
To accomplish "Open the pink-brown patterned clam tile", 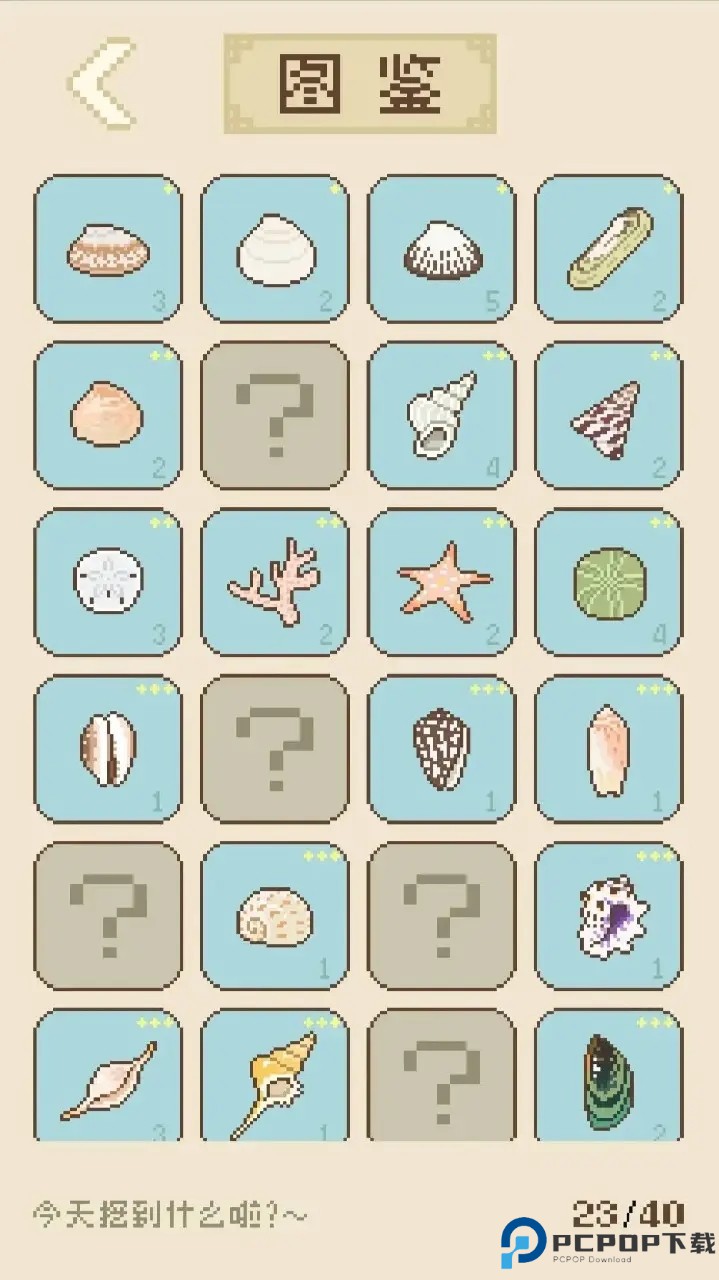I will (x=108, y=248).
